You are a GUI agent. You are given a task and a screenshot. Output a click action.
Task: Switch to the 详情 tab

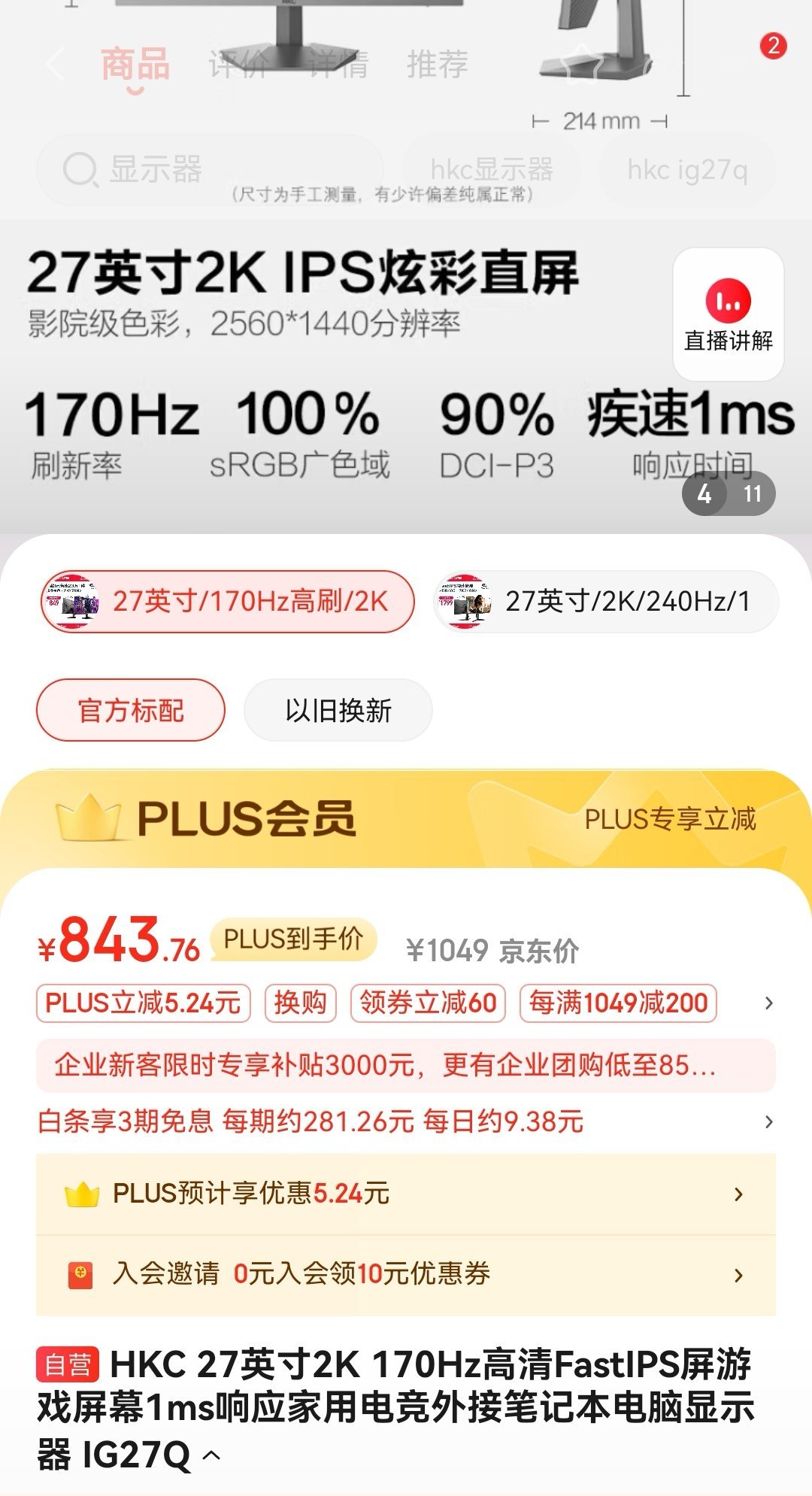coord(338,65)
